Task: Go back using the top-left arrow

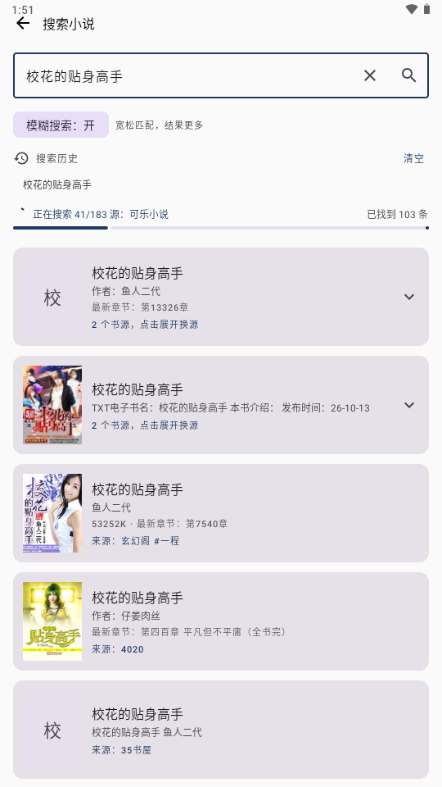Action: 23,24
